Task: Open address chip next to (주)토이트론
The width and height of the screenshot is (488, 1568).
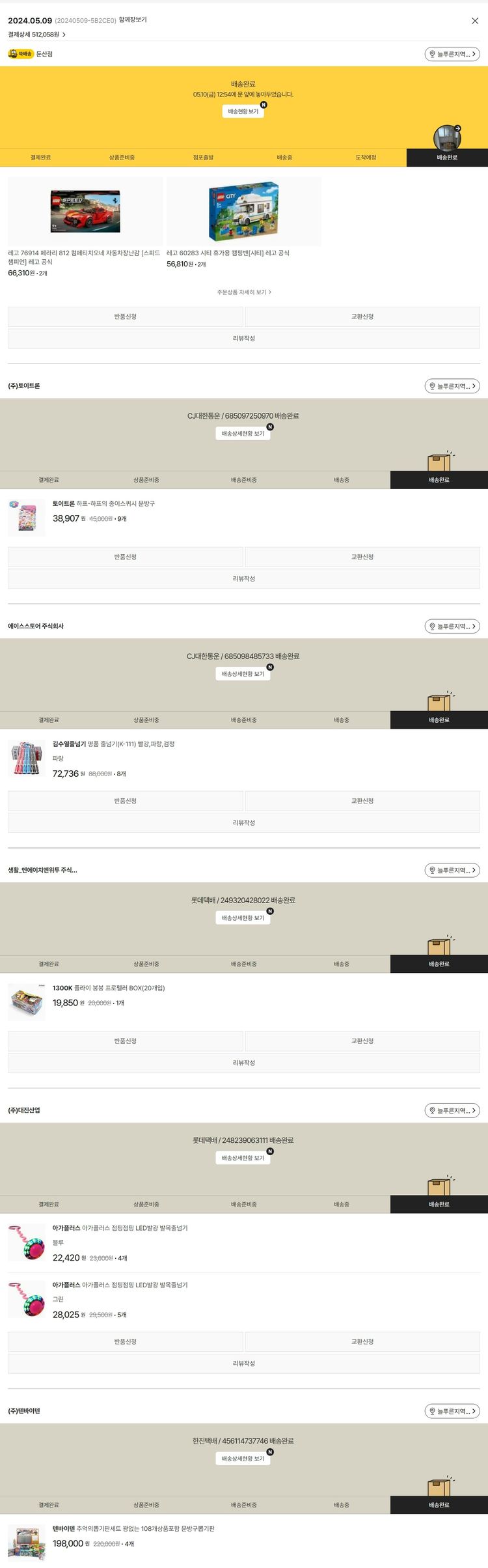Action: (x=452, y=386)
